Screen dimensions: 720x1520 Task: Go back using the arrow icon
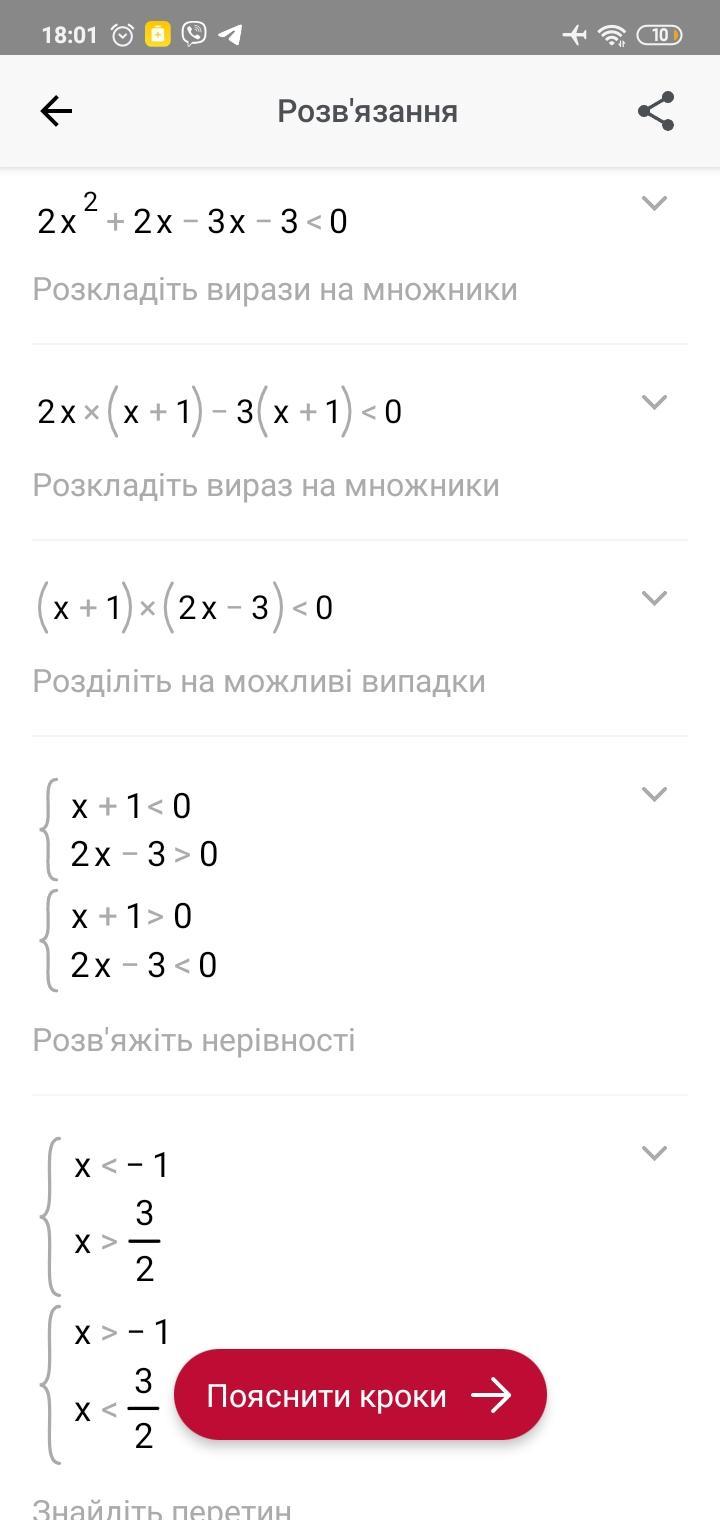(56, 111)
